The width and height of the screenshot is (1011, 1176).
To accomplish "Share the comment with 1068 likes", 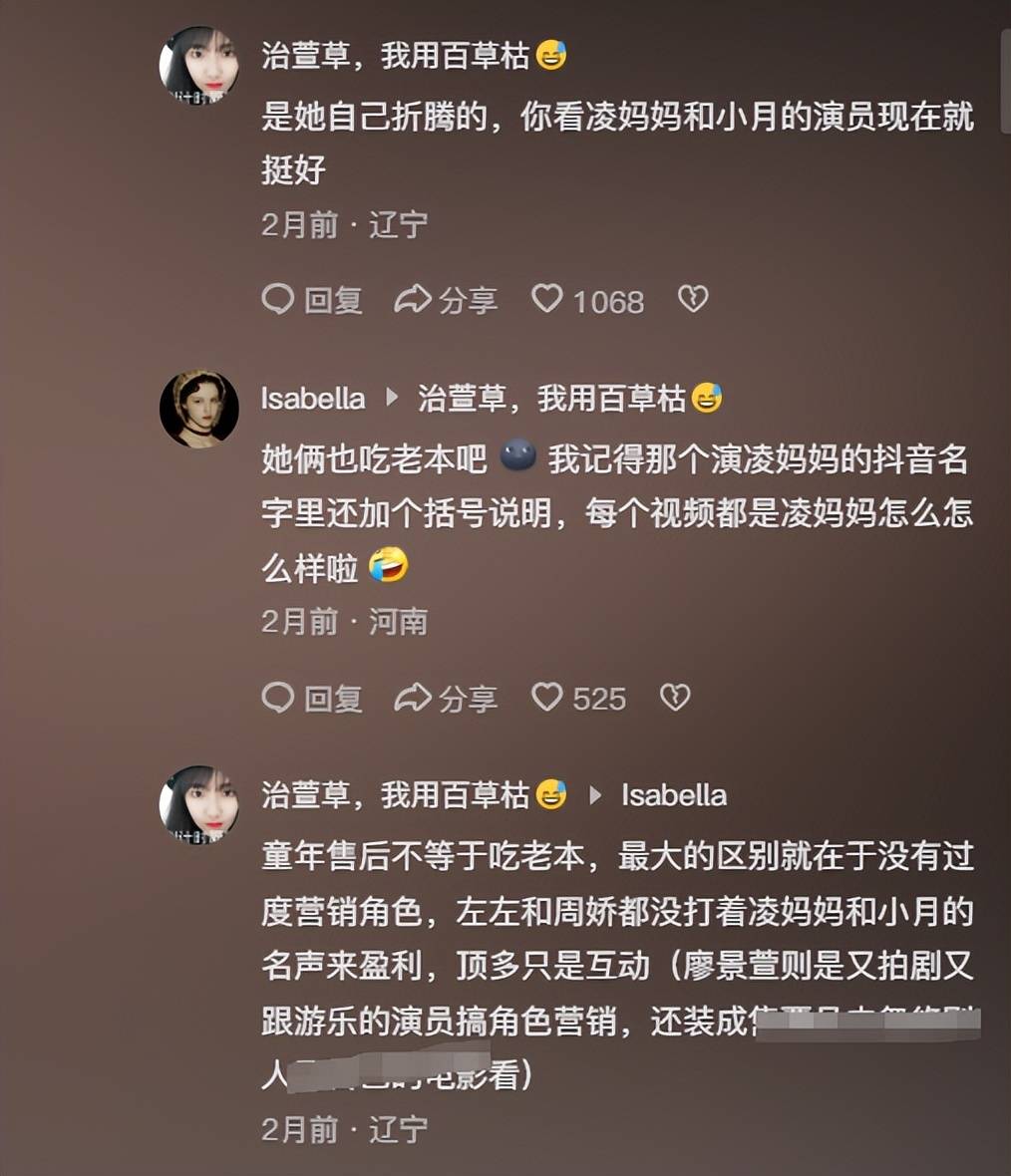I will (446, 300).
